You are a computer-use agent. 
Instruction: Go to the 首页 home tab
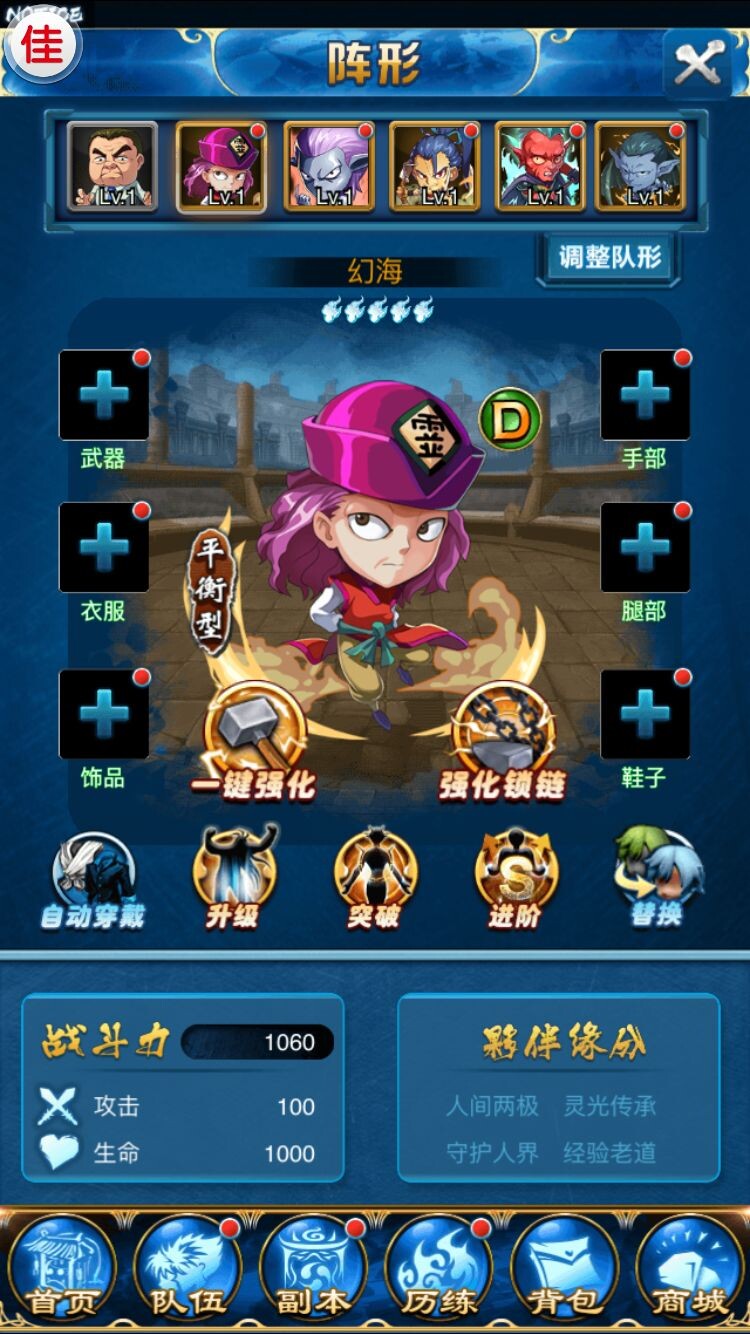click(62, 1268)
